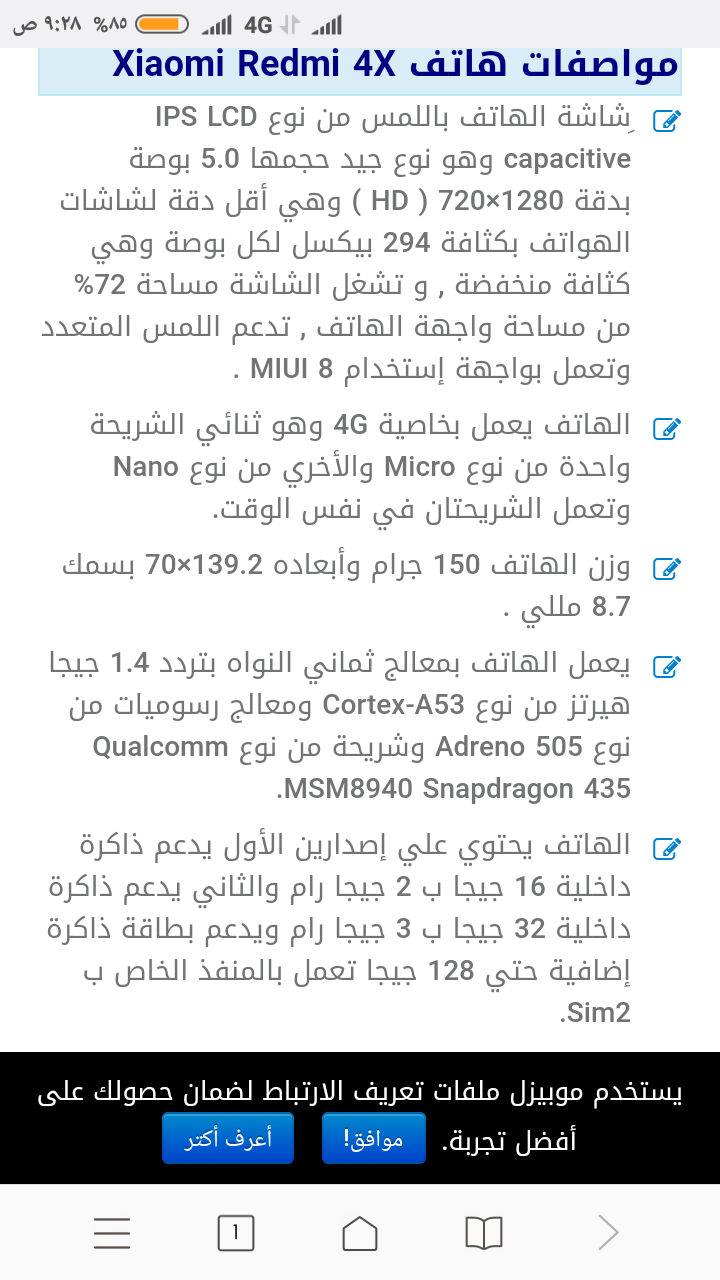Tap the أعرف أكثر learn more button
Image resolution: width=720 pixels, height=1280 pixels.
tap(228, 1138)
